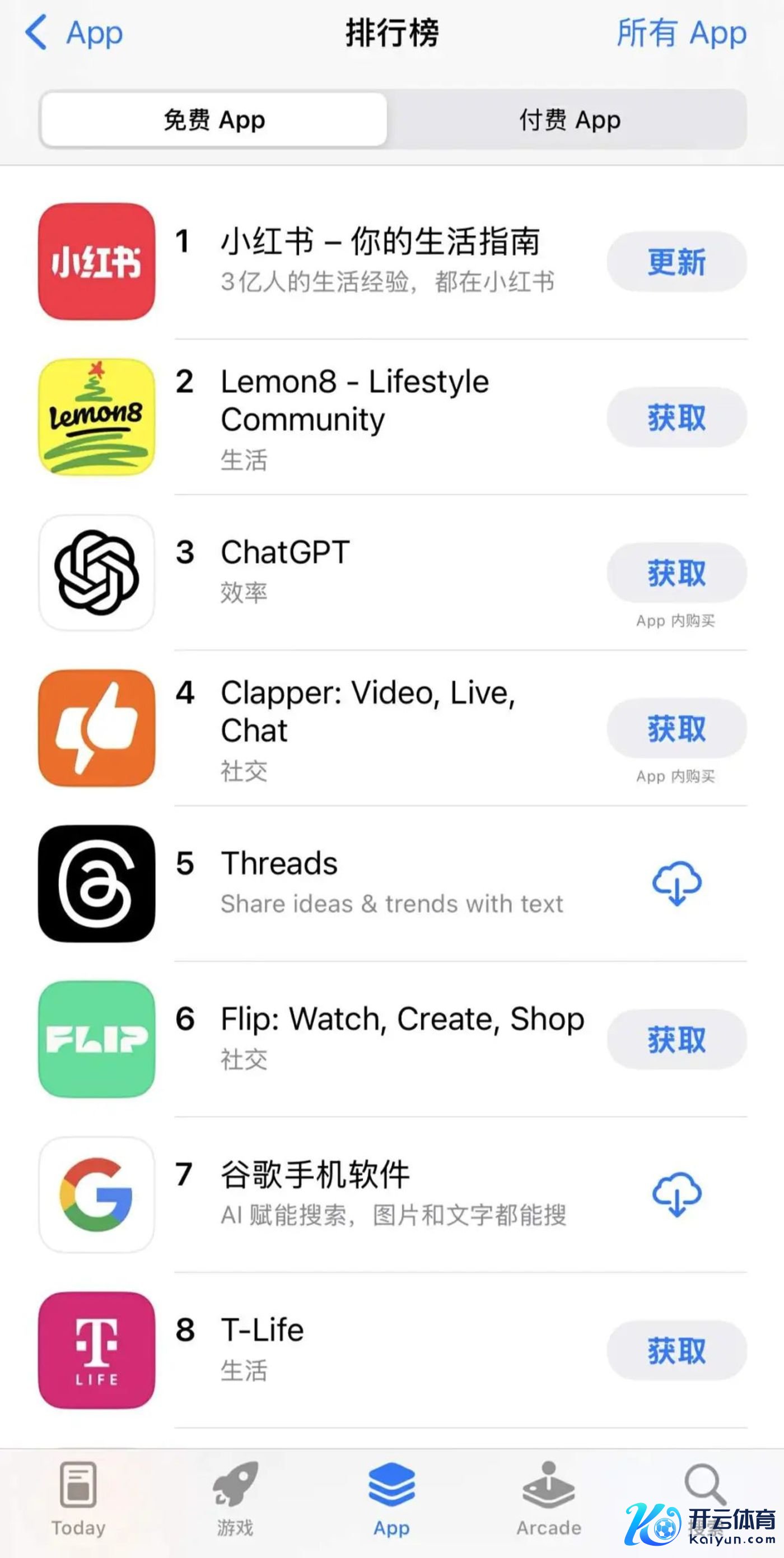Get the T-Life app
The width and height of the screenshot is (784, 1558).
(676, 1350)
